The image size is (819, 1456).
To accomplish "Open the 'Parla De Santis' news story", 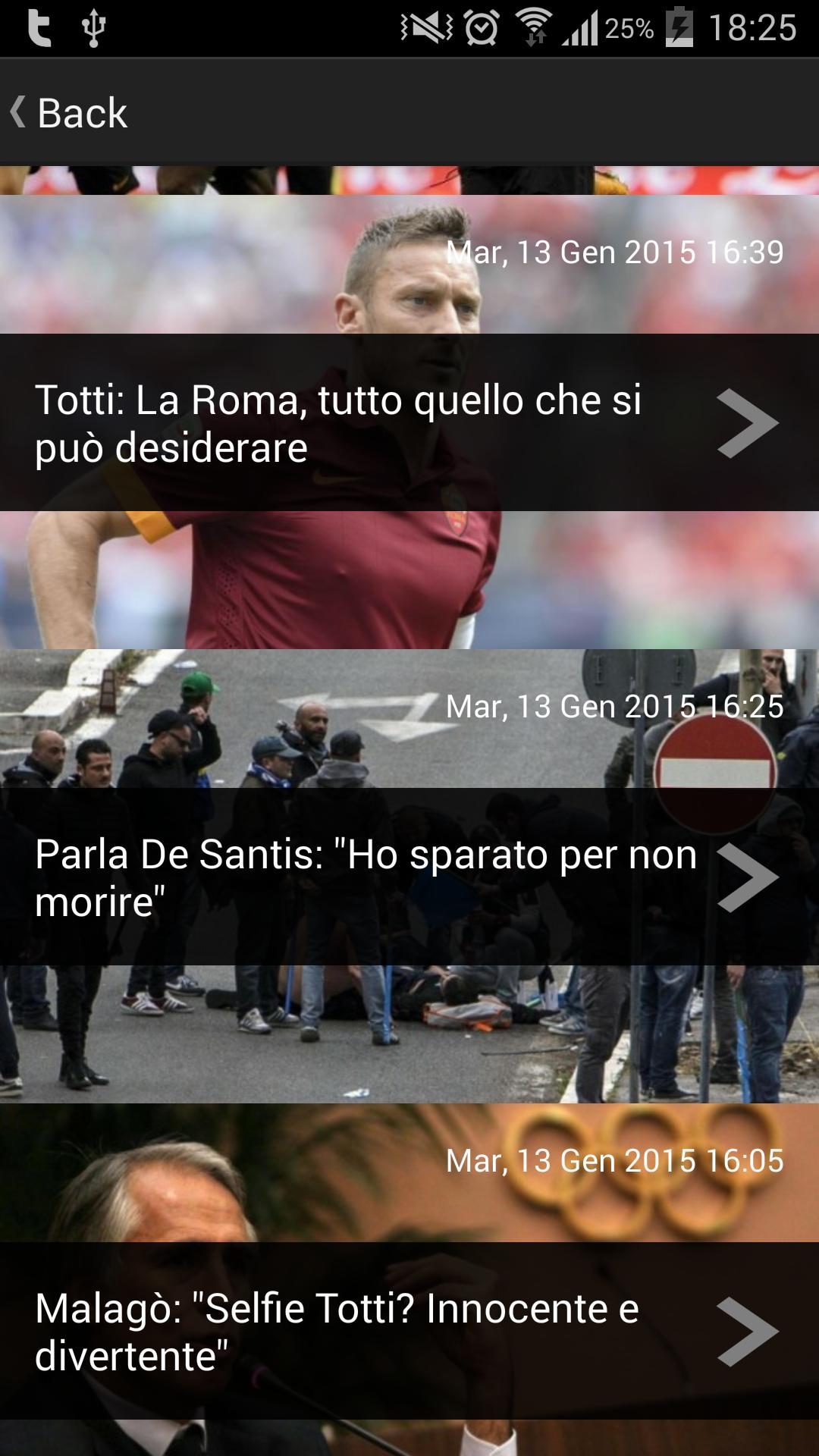I will pyautogui.click(x=409, y=877).
